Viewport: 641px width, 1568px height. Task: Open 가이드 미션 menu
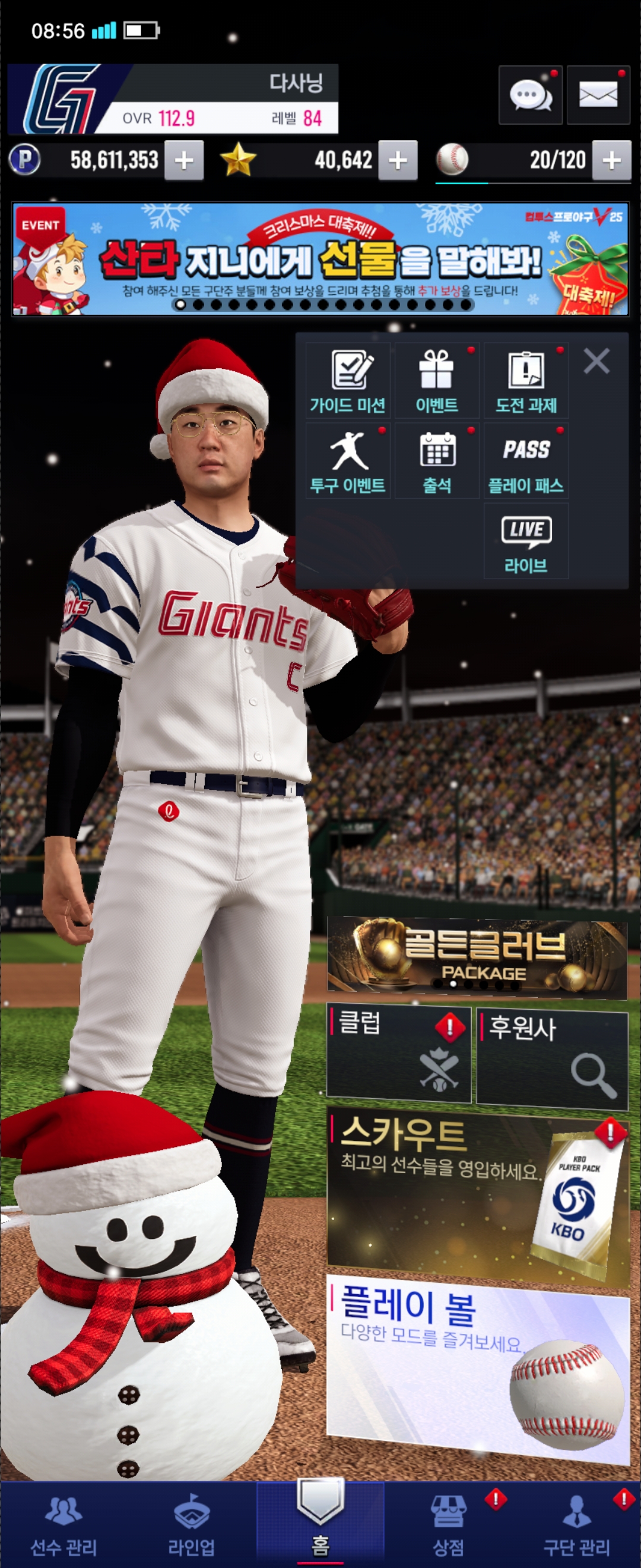pos(348,381)
